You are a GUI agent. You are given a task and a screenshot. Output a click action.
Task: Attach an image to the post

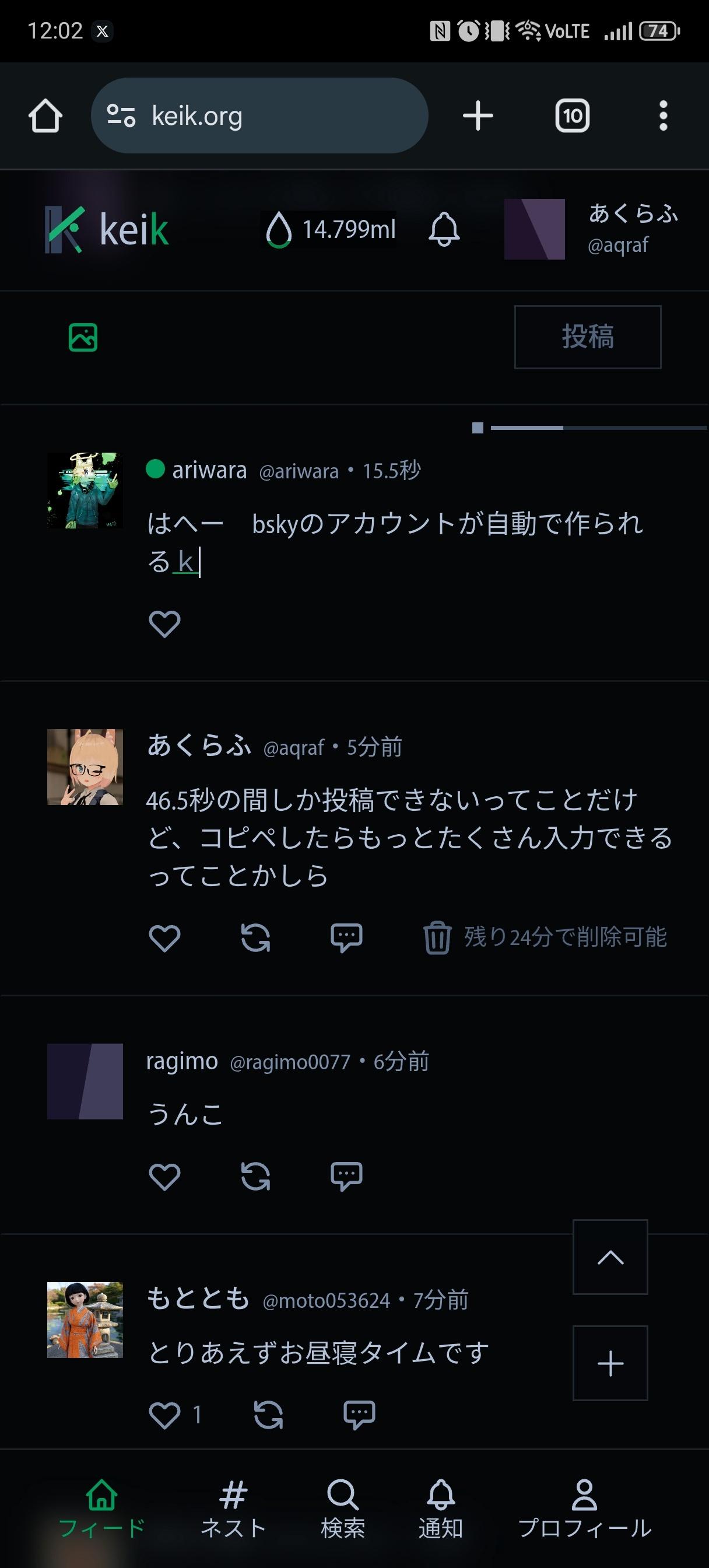point(83,337)
